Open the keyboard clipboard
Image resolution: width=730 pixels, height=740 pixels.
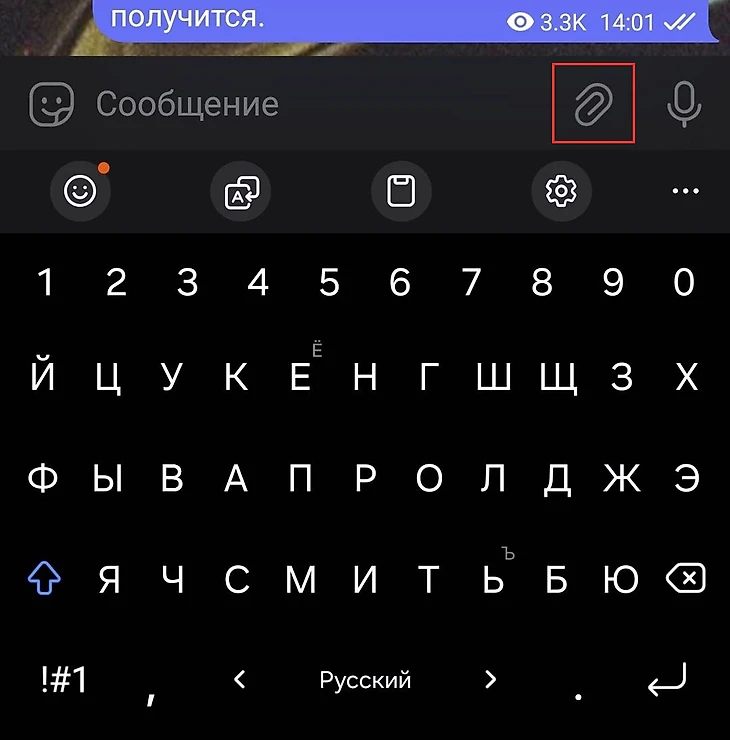tap(401, 190)
